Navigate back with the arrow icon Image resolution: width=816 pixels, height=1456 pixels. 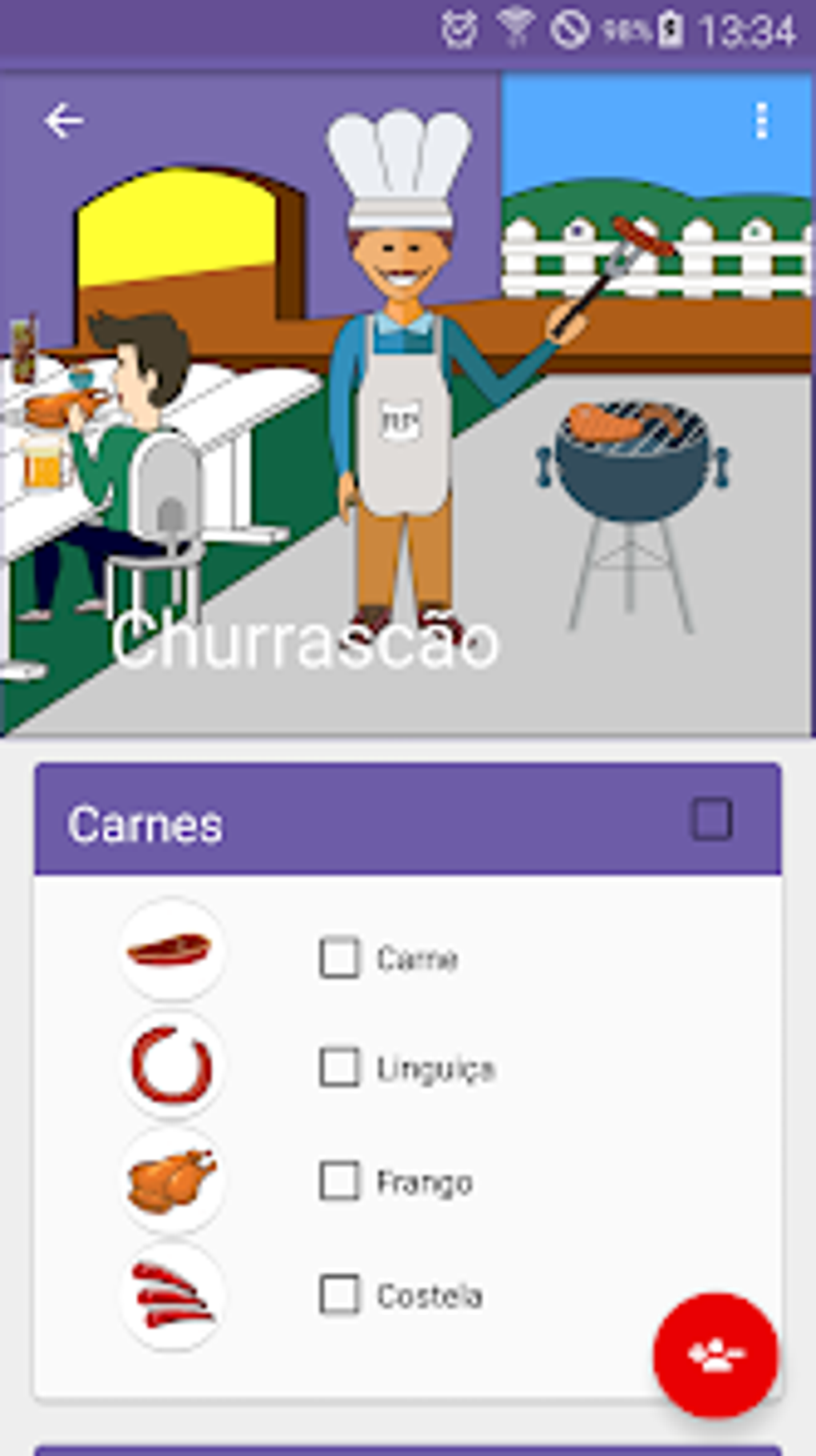pos(64,120)
